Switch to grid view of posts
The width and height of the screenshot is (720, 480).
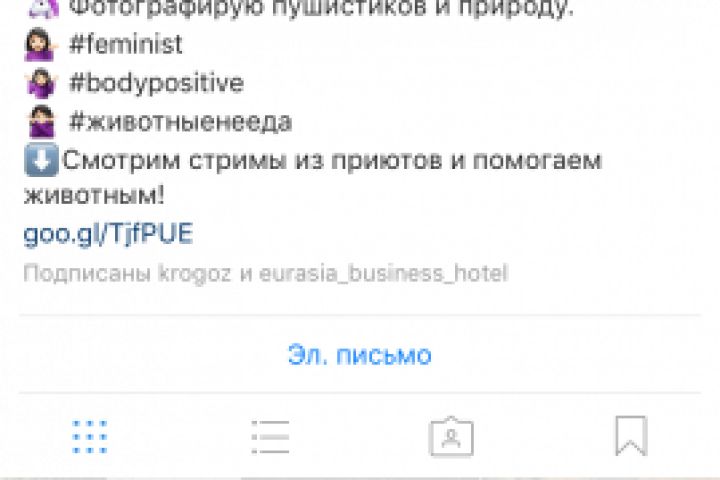click(90, 436)
